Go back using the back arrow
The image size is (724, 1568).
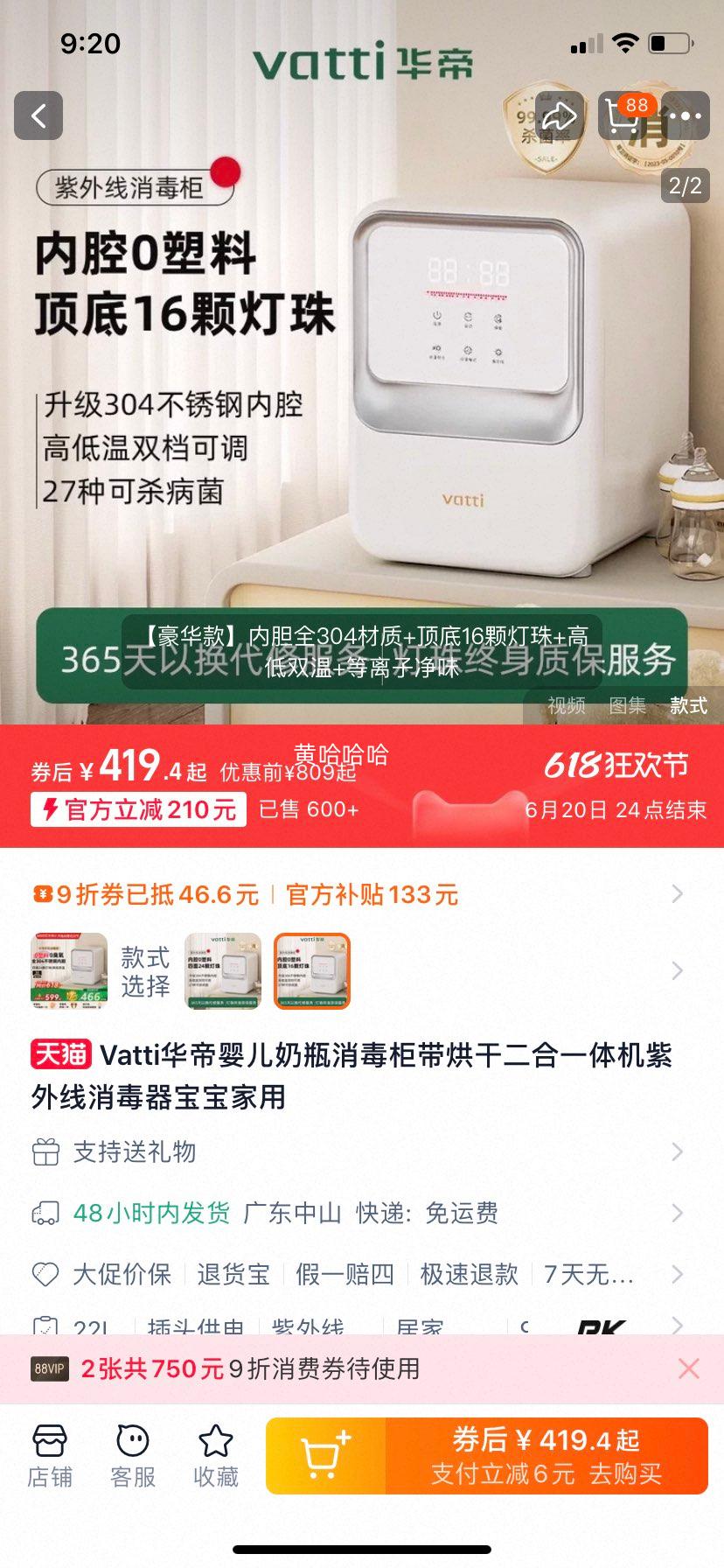pos(38,115)
